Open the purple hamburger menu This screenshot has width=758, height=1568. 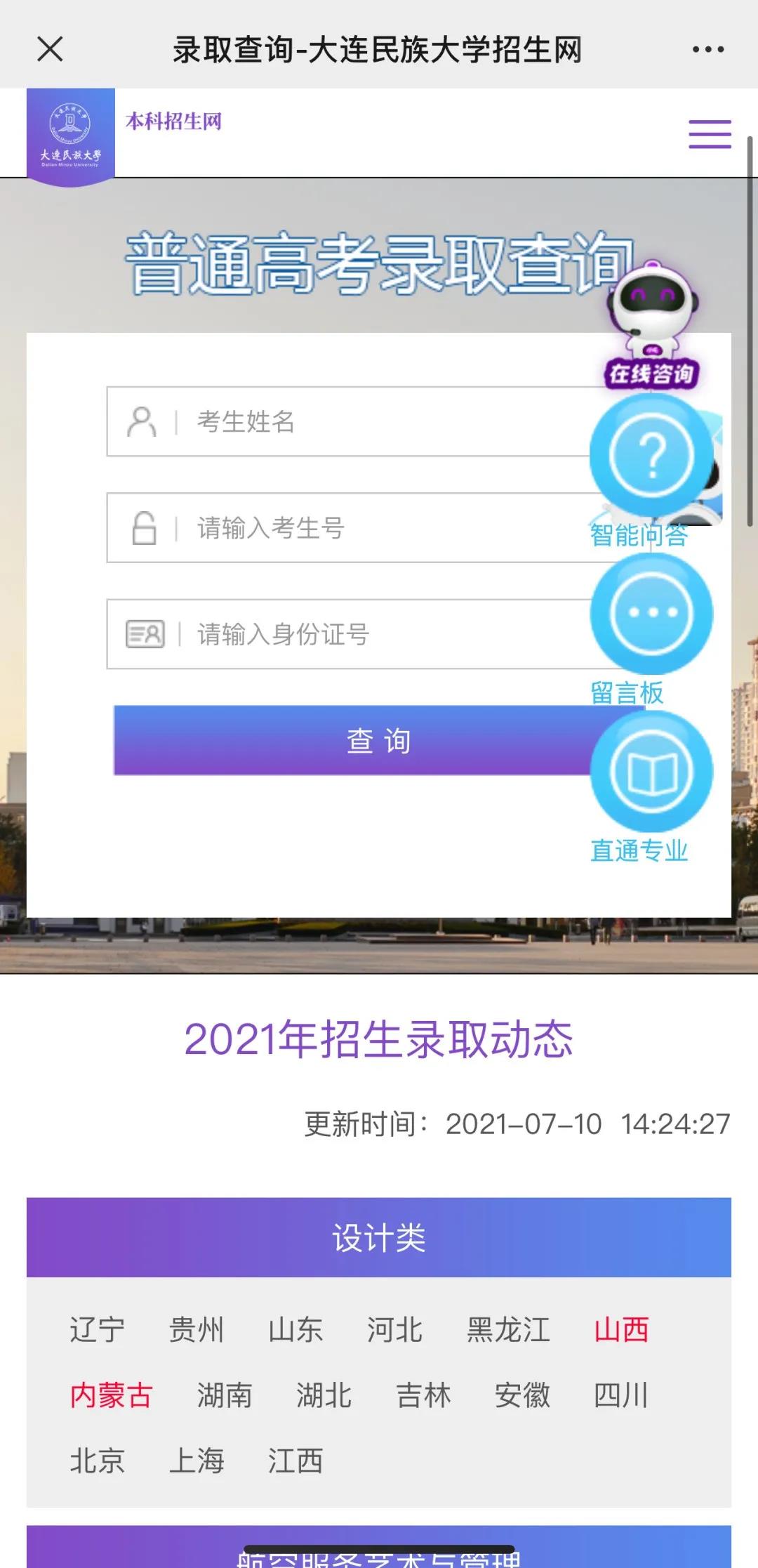pos(709,134)
